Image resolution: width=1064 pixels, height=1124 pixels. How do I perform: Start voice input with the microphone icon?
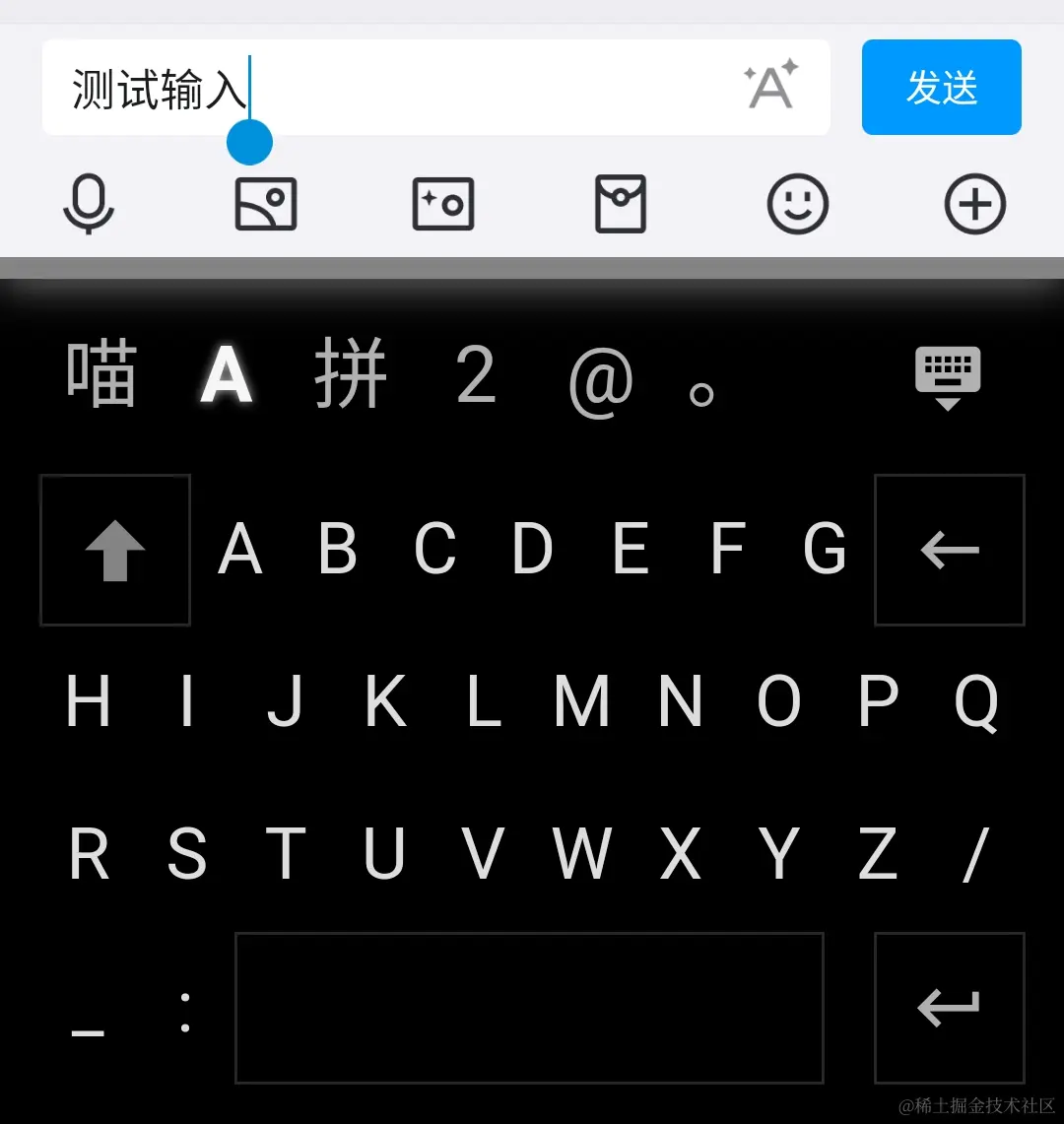pyautogui.click(x=89, y=204)
